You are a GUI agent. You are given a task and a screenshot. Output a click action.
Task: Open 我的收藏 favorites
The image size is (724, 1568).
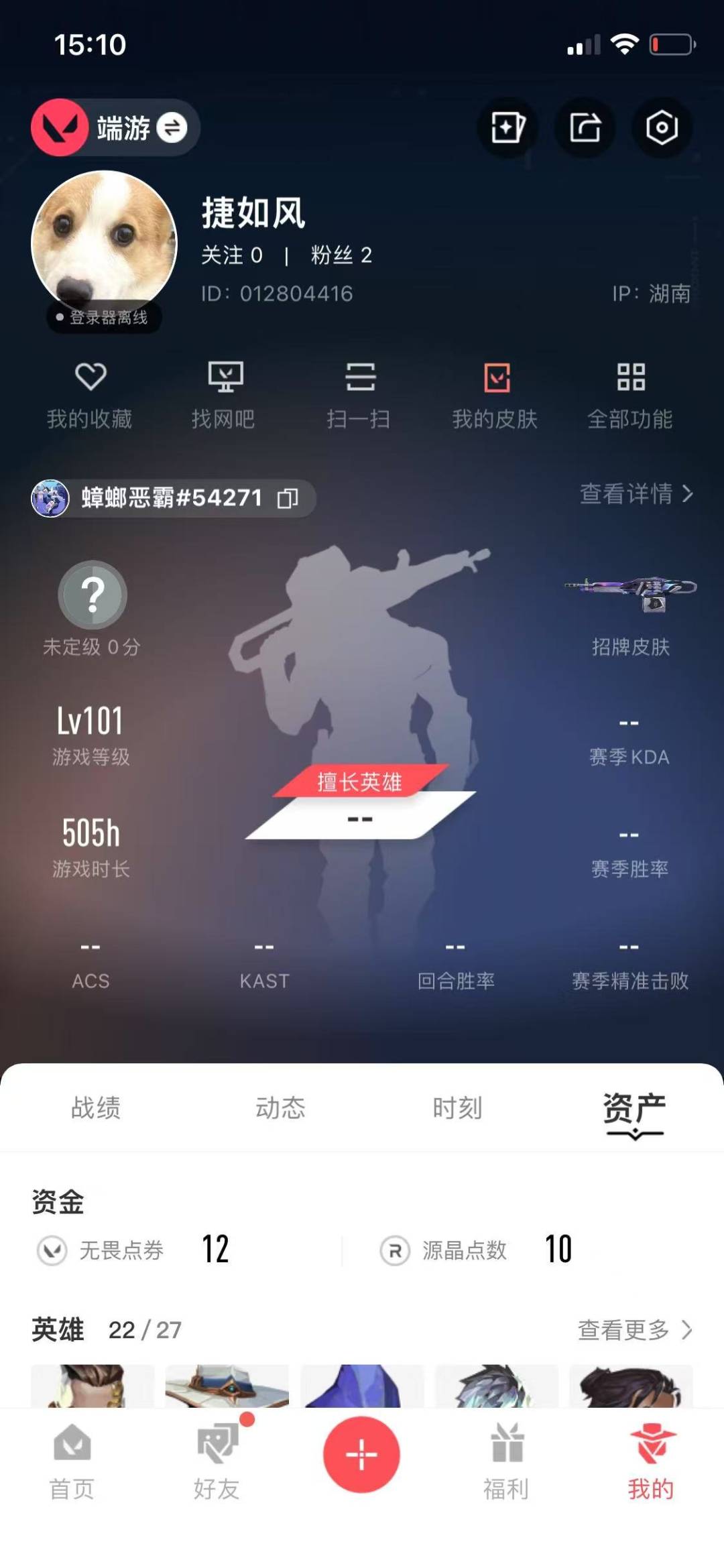coord(90,396)
